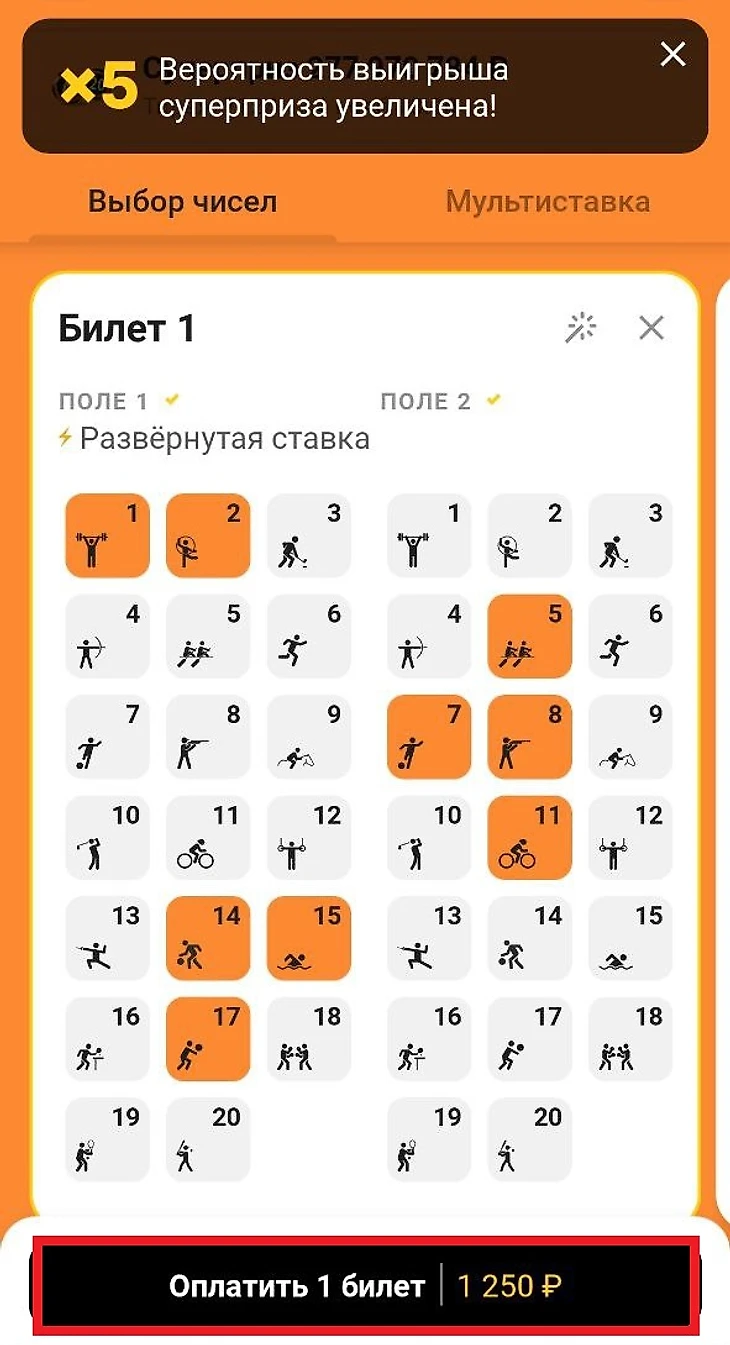The height and width of the screenshot is (1345, 730).
Task: Deselect number 14 in Поле 1
Action: [x=208, y=939]
